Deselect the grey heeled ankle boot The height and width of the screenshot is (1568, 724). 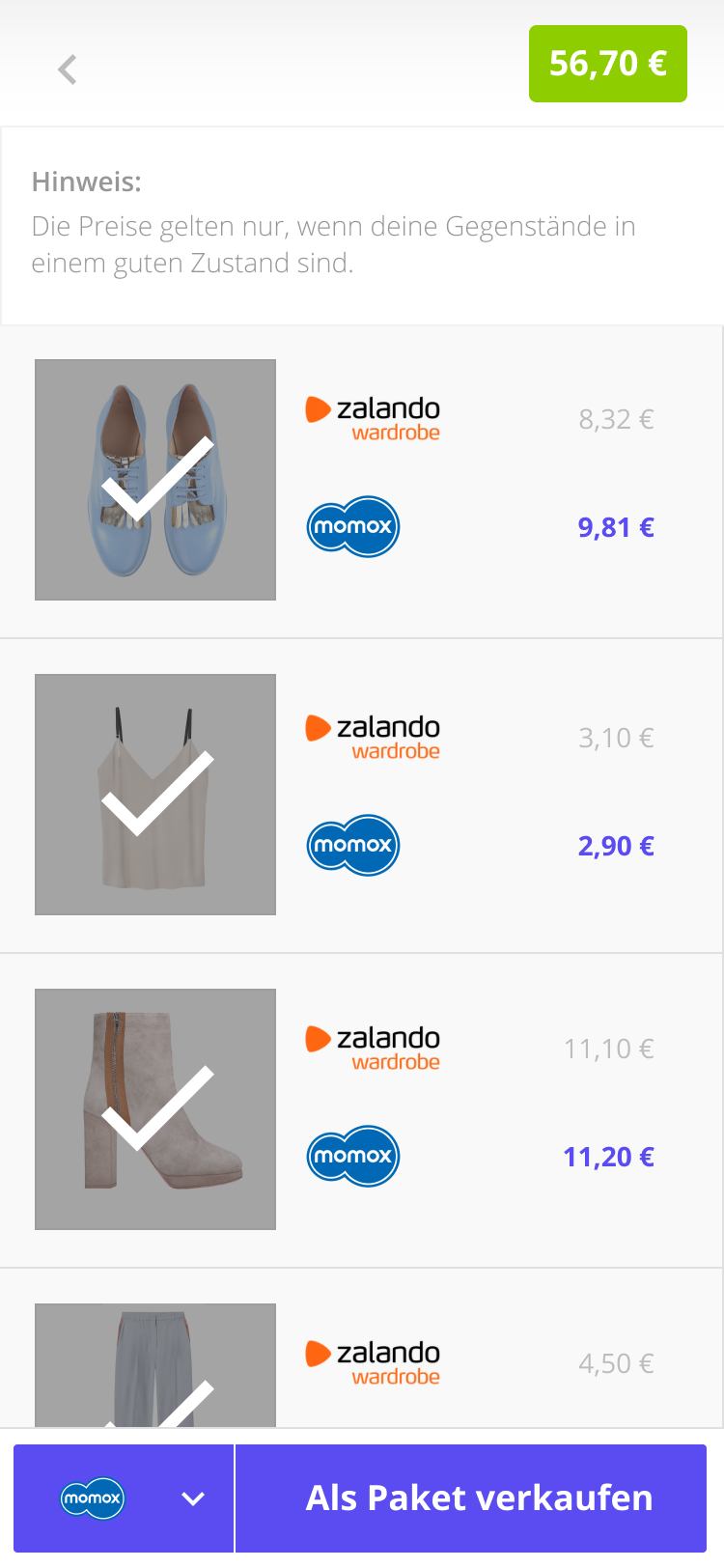[155, 1108]
